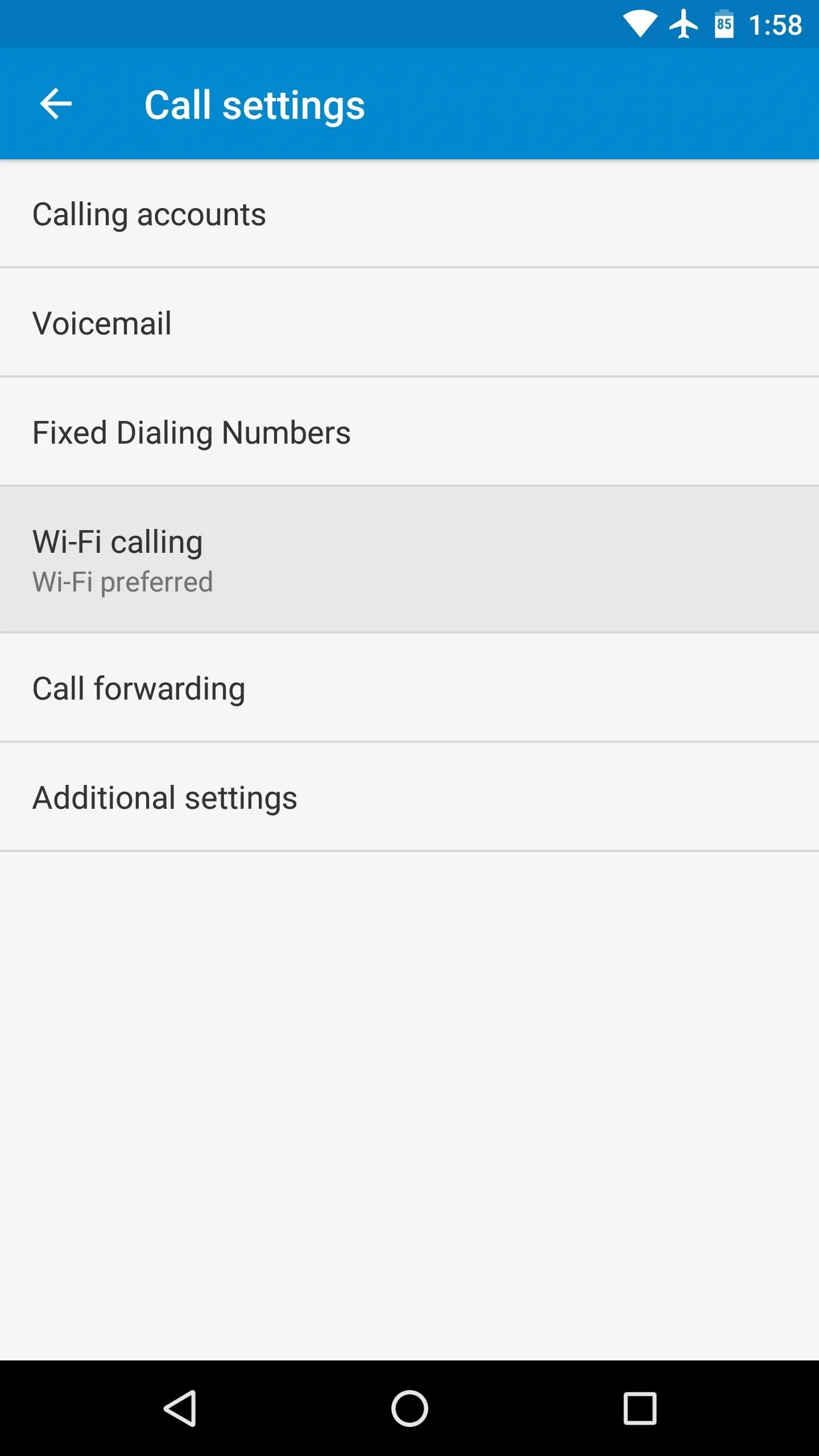Open Wi-Fi calling settings
The height and width of the screenshot is (1456, 819).
click(x=409, y=560)
